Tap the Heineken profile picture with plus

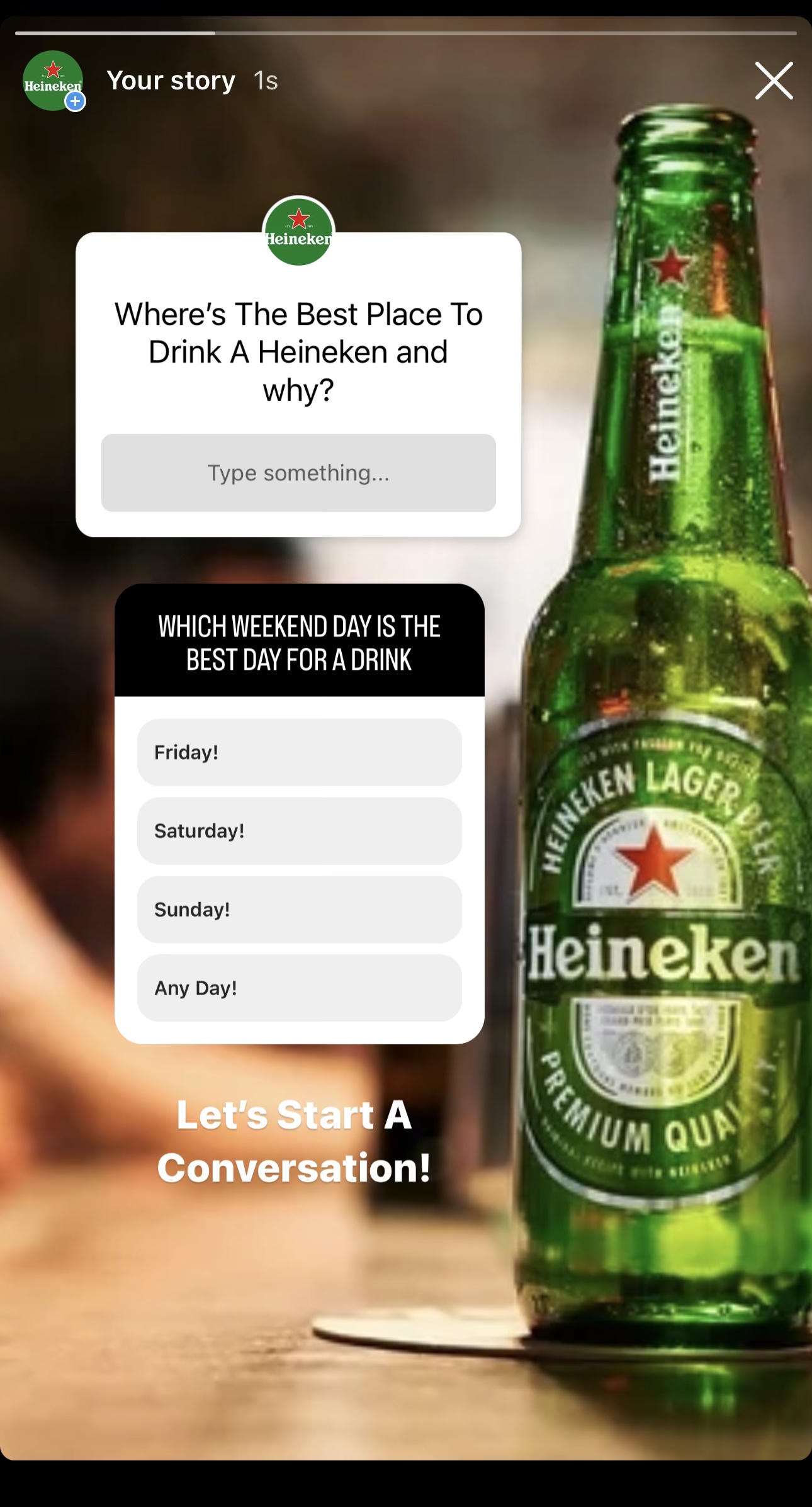pyautogui.click(x=54, y=81)
